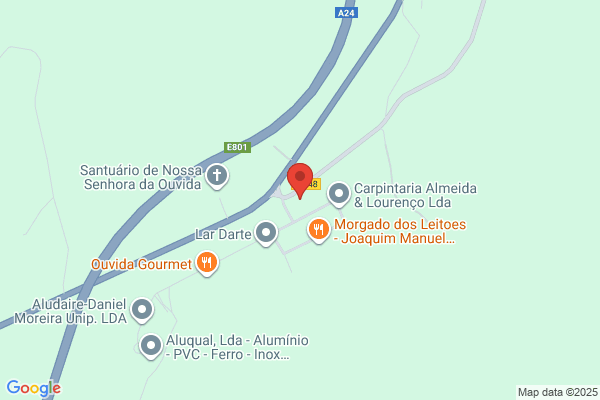Viewport: 600px width, 400px height.
Task: Open Aluqual, Lda place marker
Action: pos(151,346)
